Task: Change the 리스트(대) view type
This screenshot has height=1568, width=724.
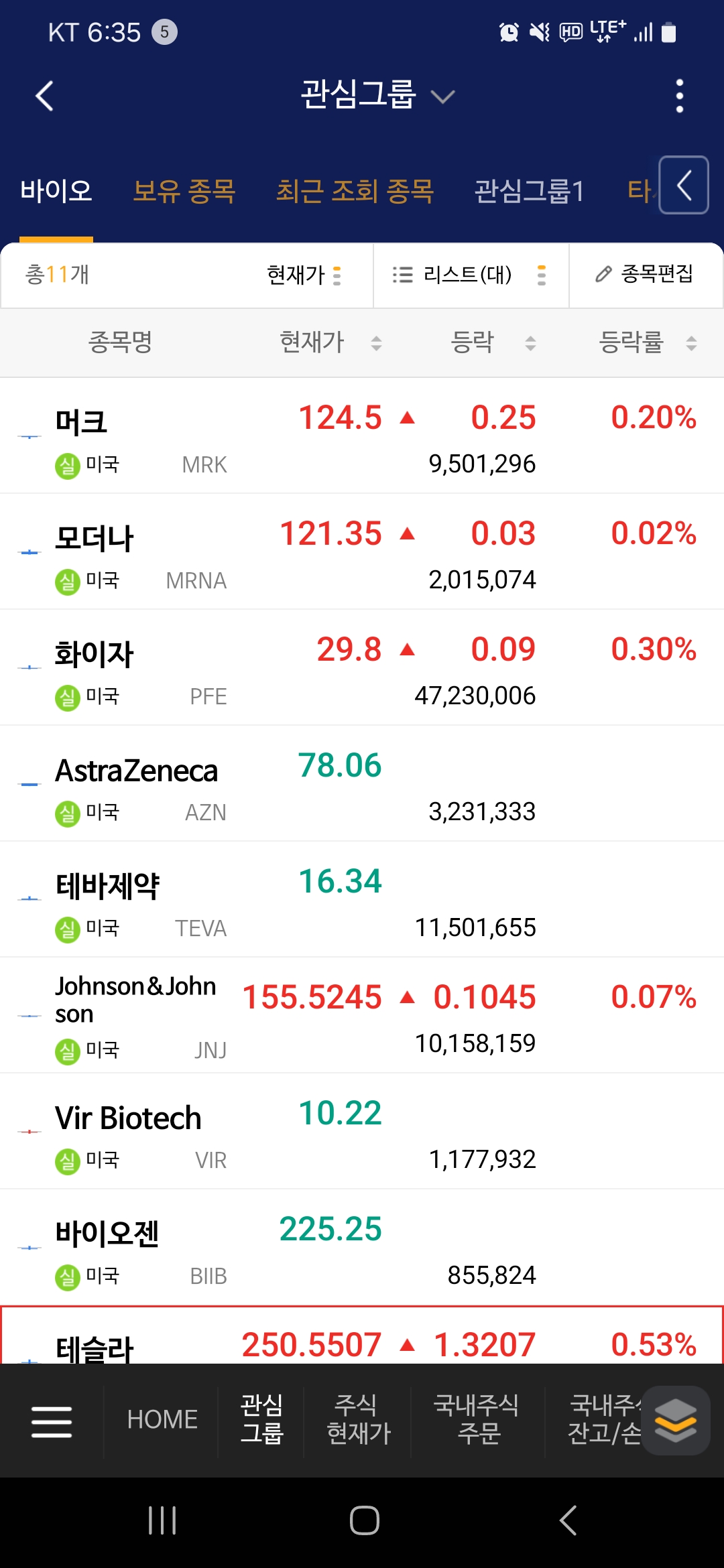Action: coord(471,275)
